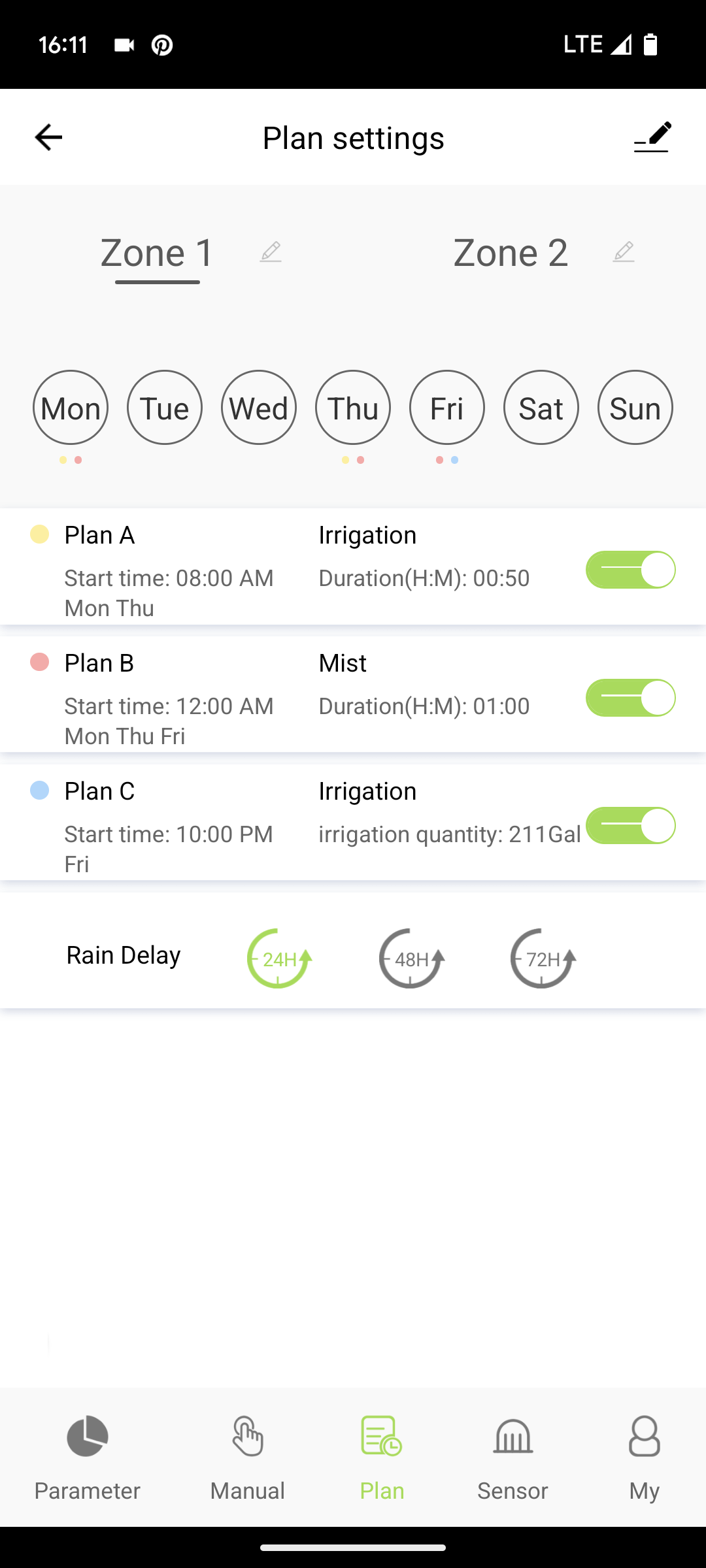Switch to the Zone 2 tab
Screen dimensions: 706x1568
click(511, 252)
